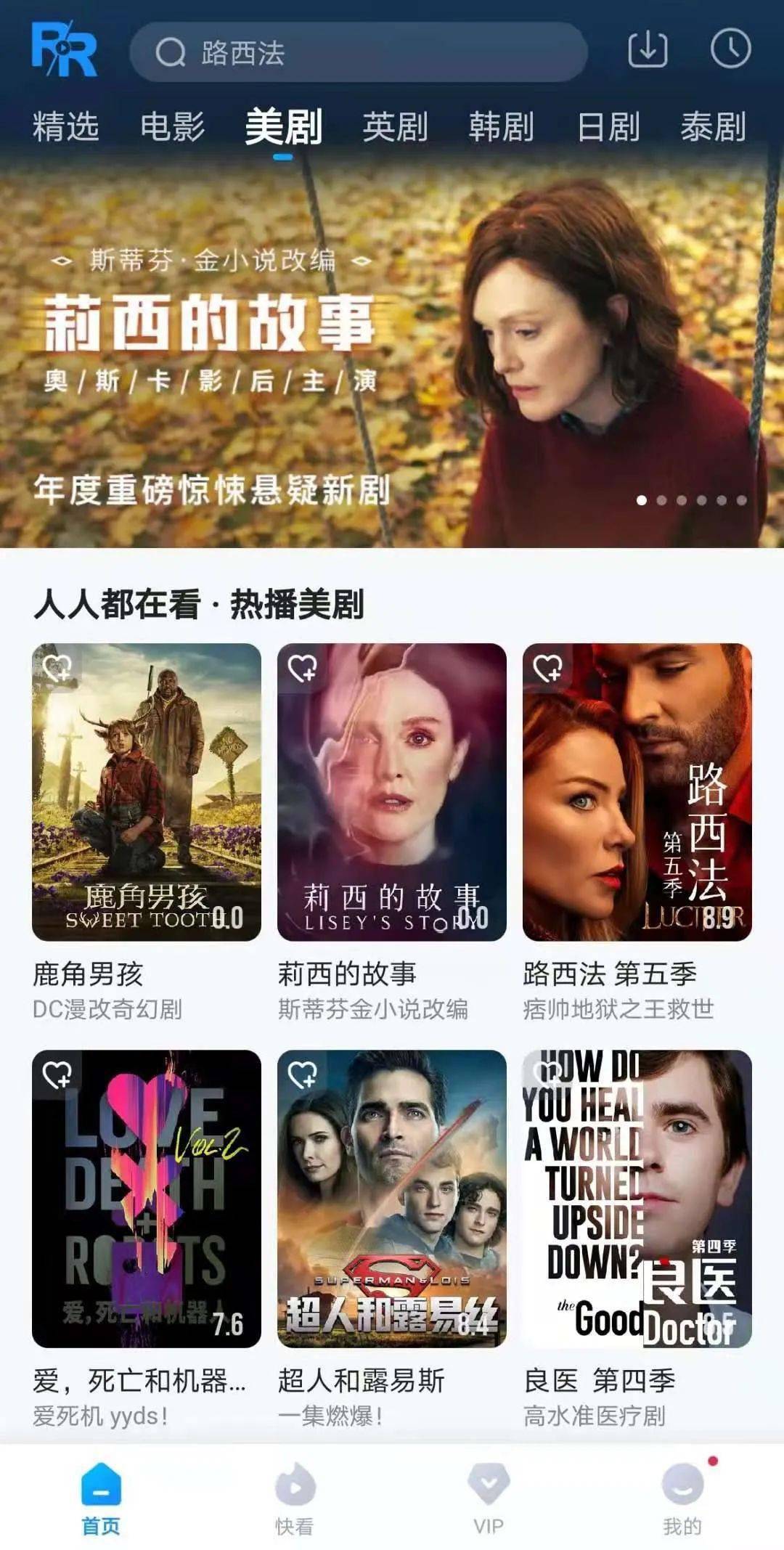Open the 莉西的故事 featured banner
Image resolution: width=784 pixels, height=1550 pixels.
point(392,348)
